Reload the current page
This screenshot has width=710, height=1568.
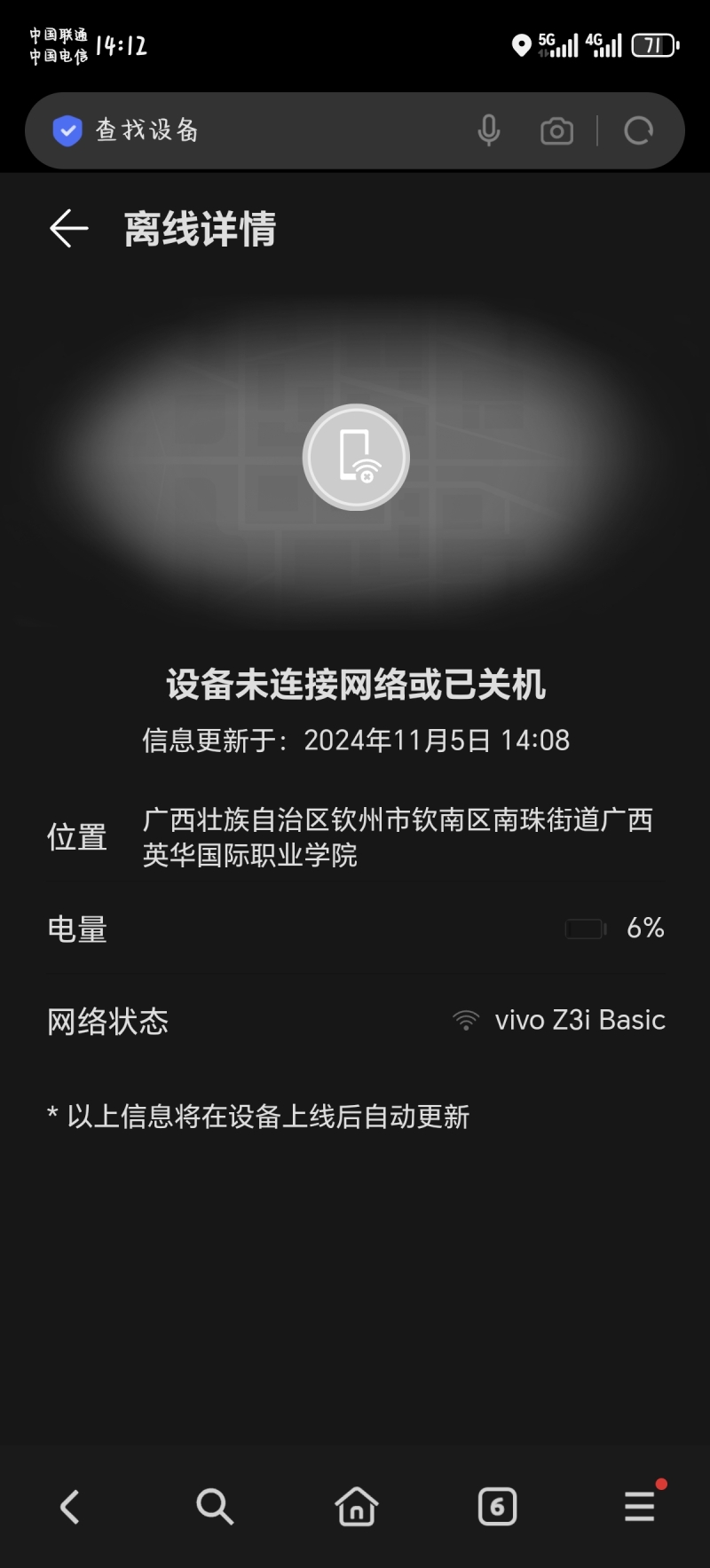(x=638, y=131)
